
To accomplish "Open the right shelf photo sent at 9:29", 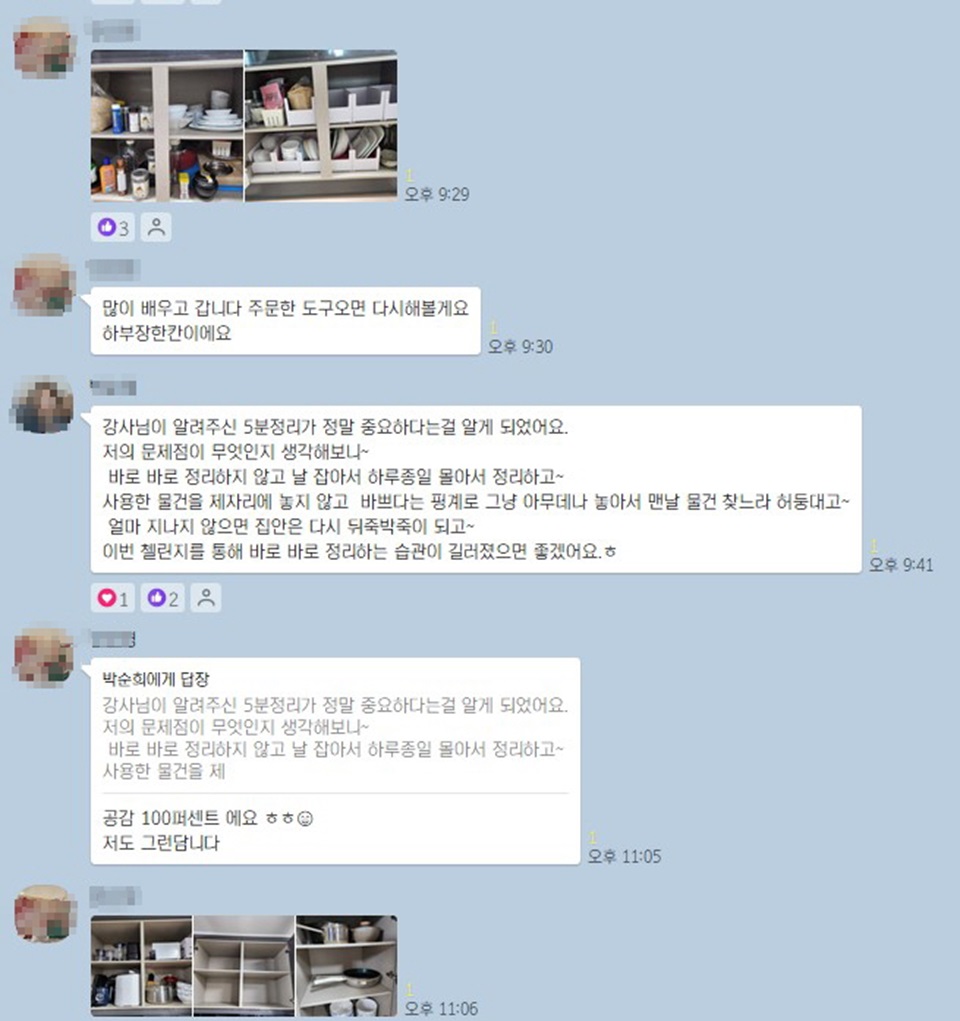I will tap(321, 126).
